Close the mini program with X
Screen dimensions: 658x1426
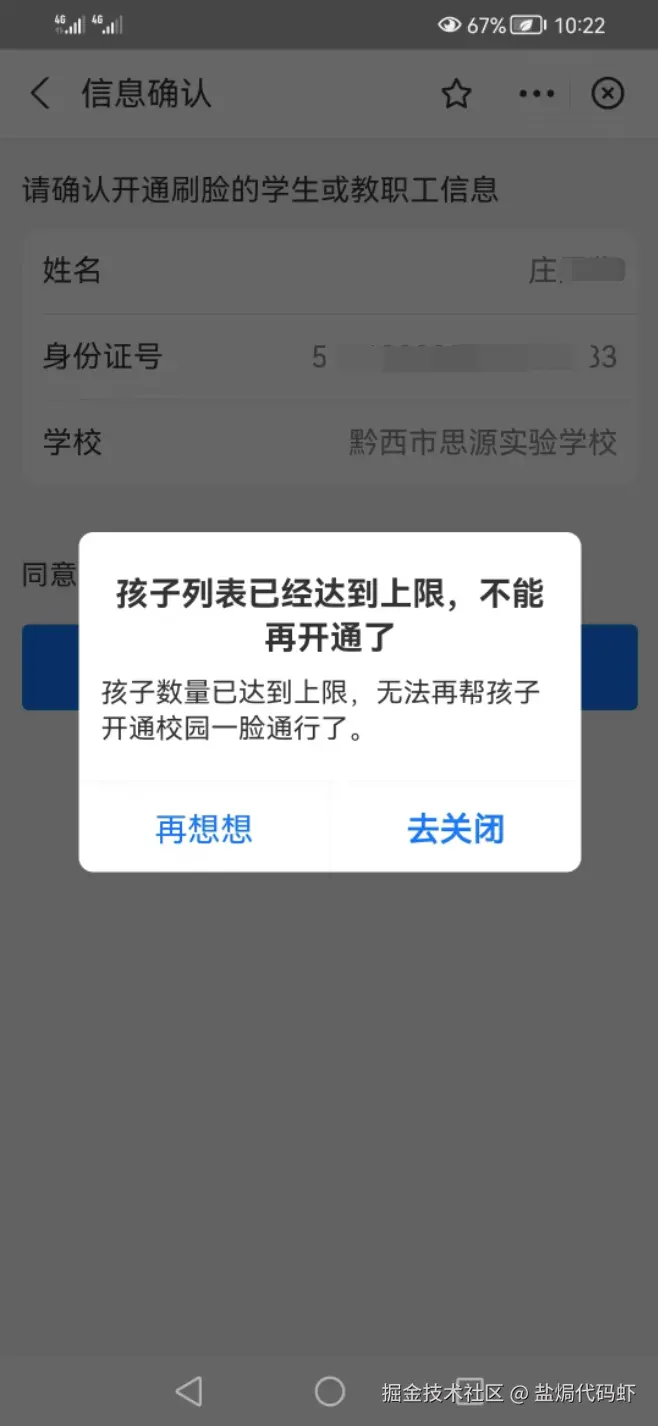608,94
